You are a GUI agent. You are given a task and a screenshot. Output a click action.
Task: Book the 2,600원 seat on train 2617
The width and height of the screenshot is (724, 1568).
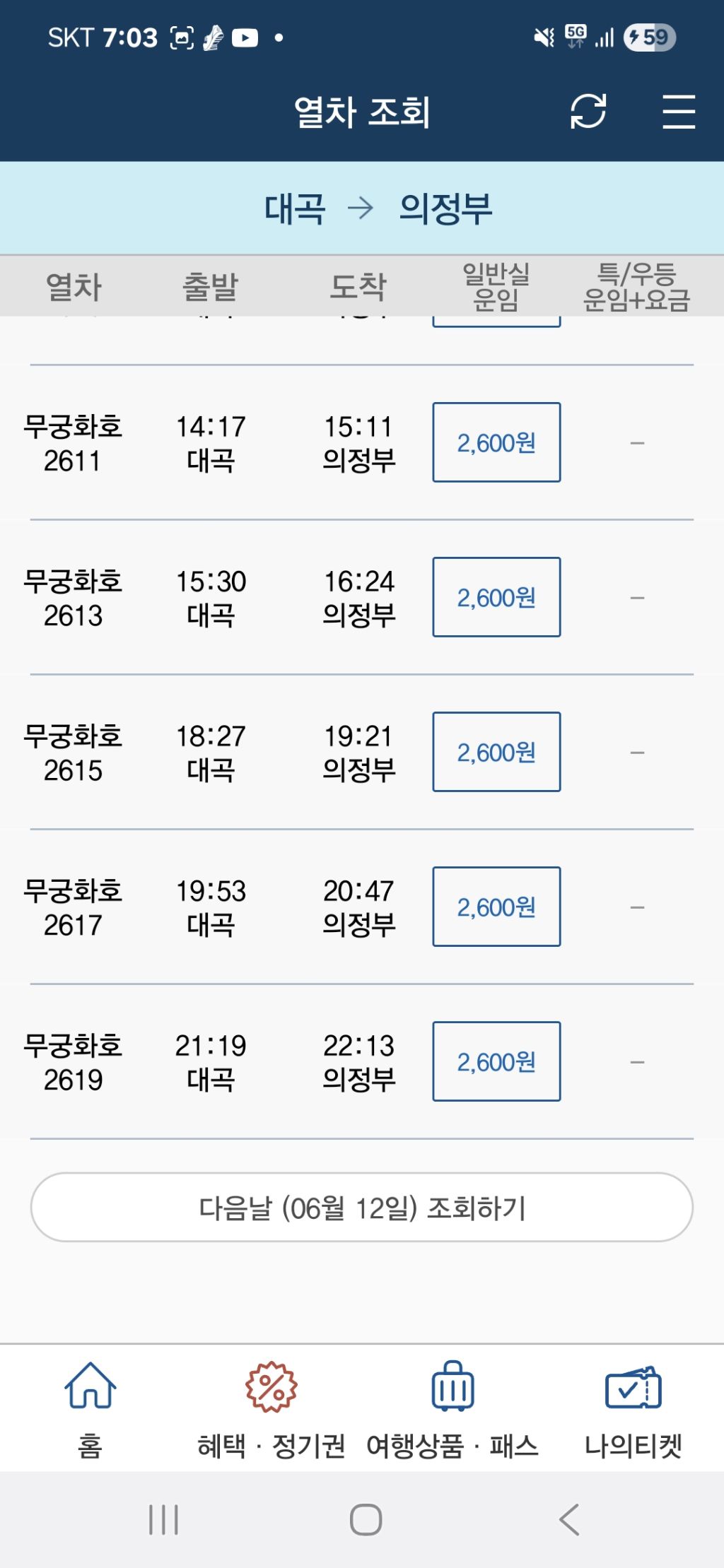pos(496,907)
